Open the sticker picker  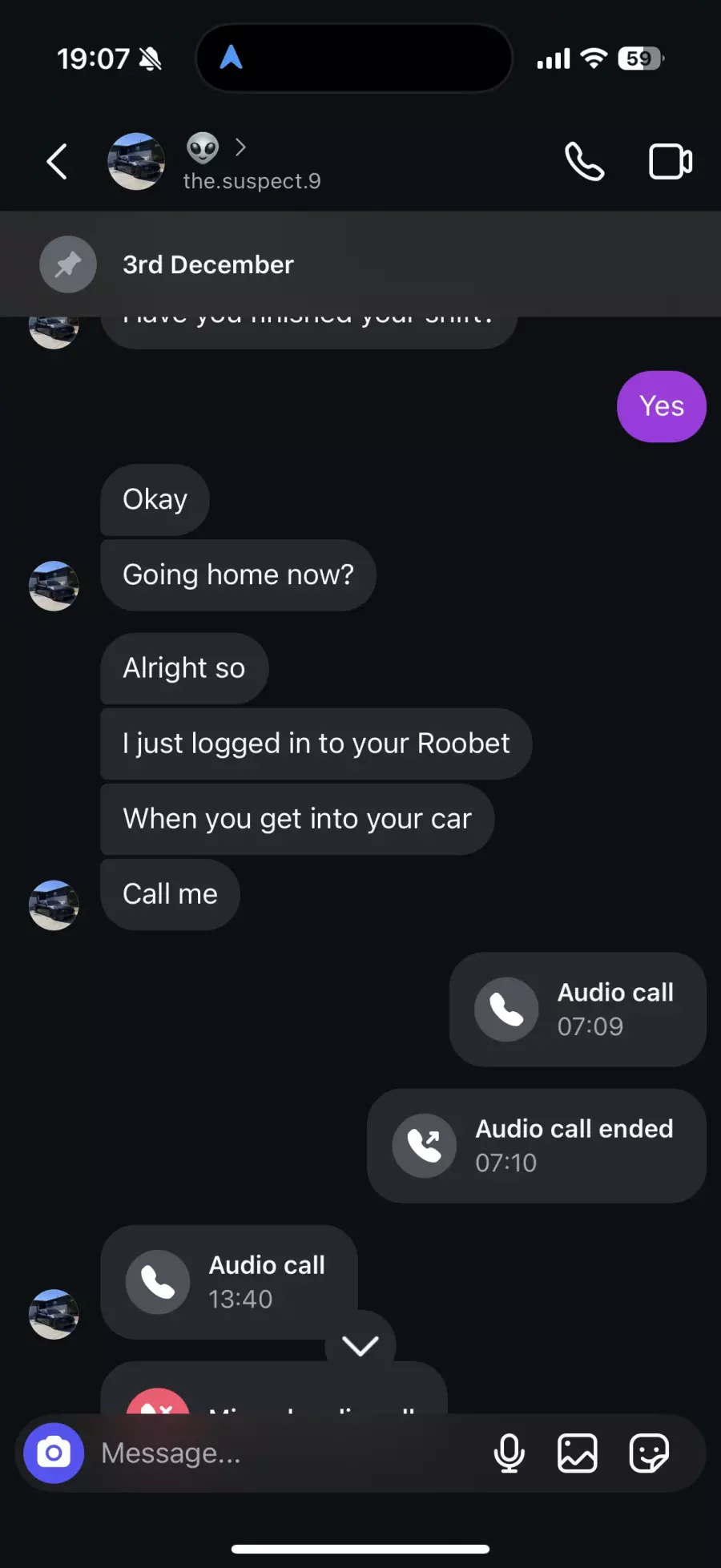[x=649, y=1453]
